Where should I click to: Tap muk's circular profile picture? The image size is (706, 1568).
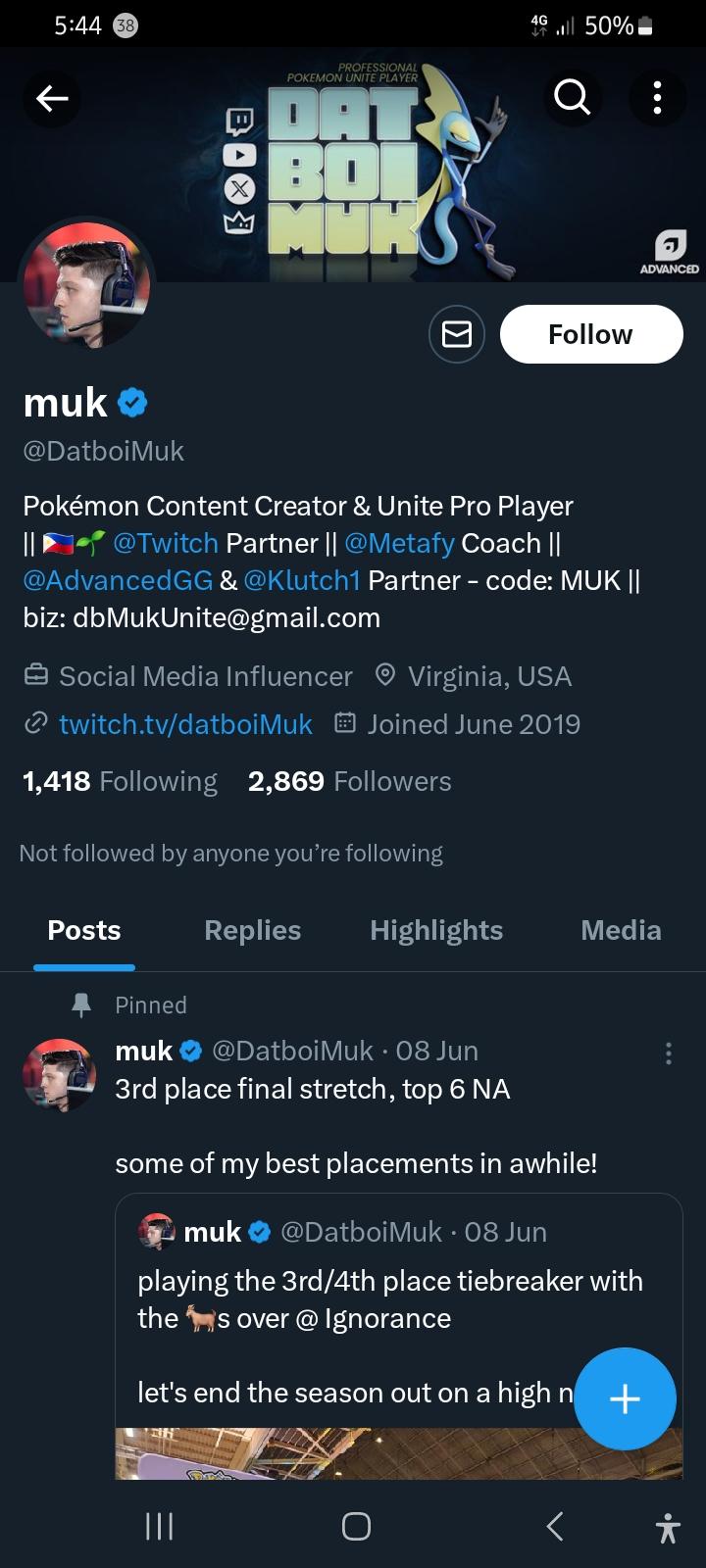tap(86, 284)
